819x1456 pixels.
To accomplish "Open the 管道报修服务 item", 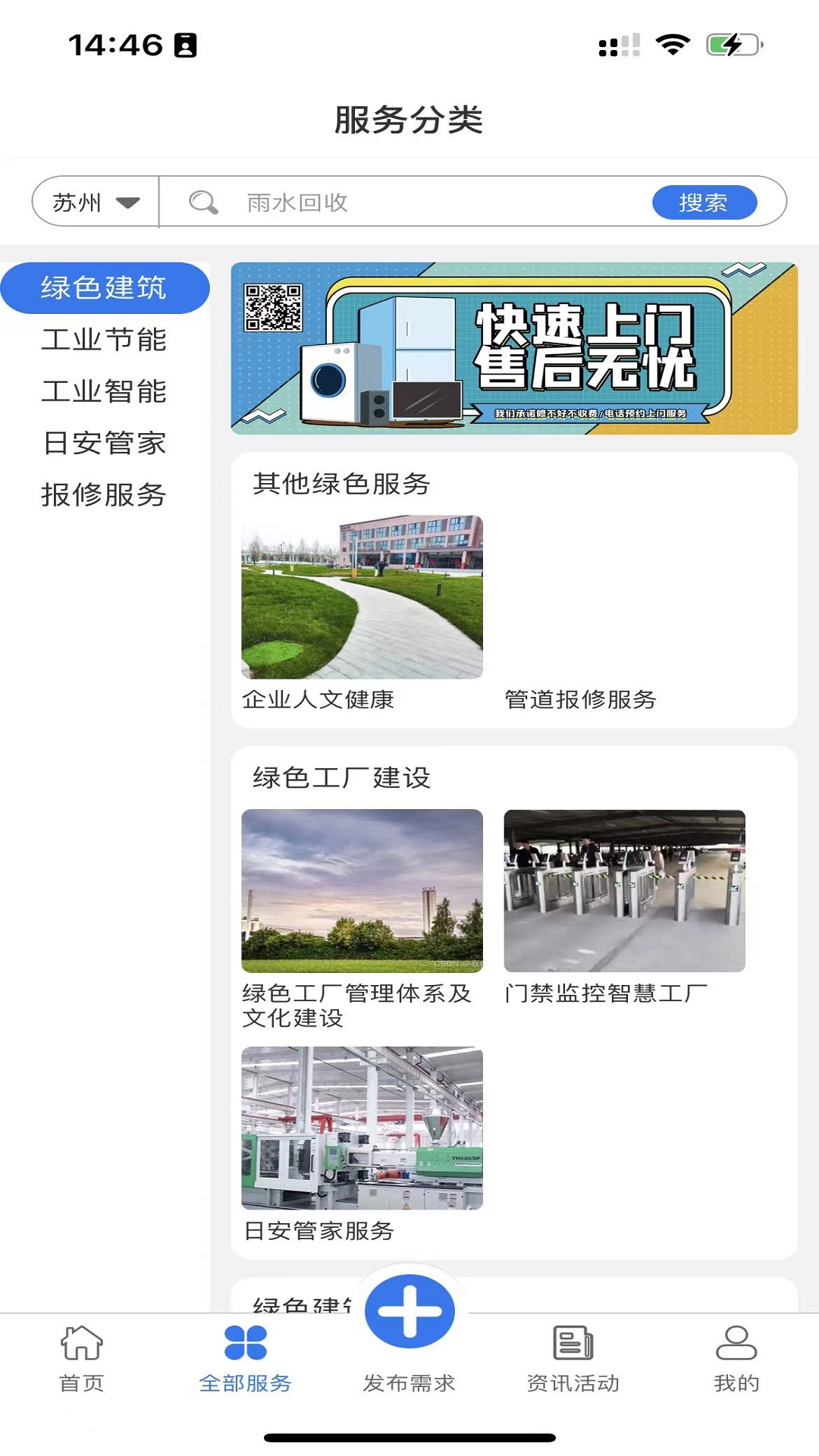I will pos(580,698).
